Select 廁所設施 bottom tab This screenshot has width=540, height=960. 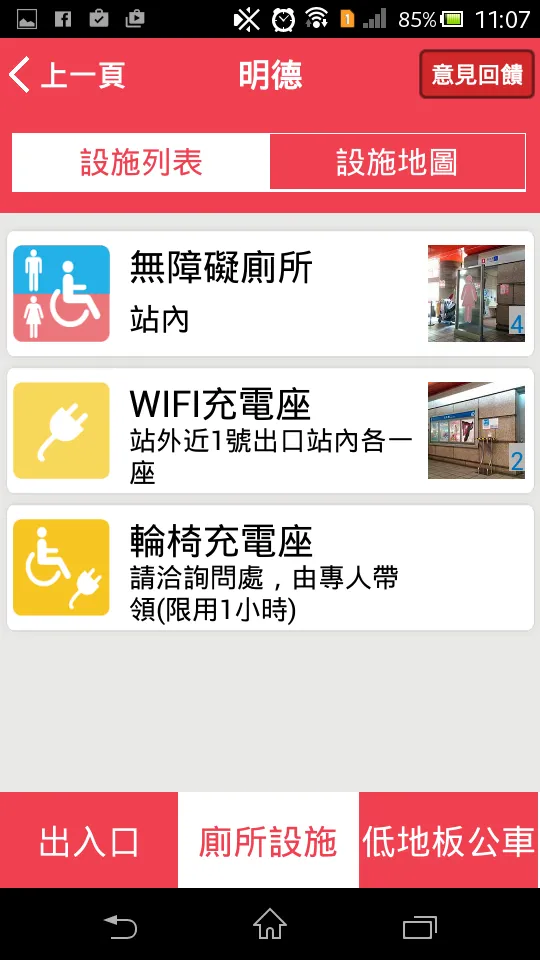268,840
